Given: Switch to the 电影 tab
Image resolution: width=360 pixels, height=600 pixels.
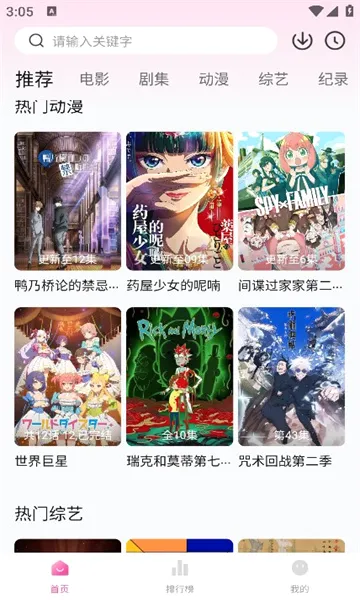Looking at the screenshot, I should point(94,79).
